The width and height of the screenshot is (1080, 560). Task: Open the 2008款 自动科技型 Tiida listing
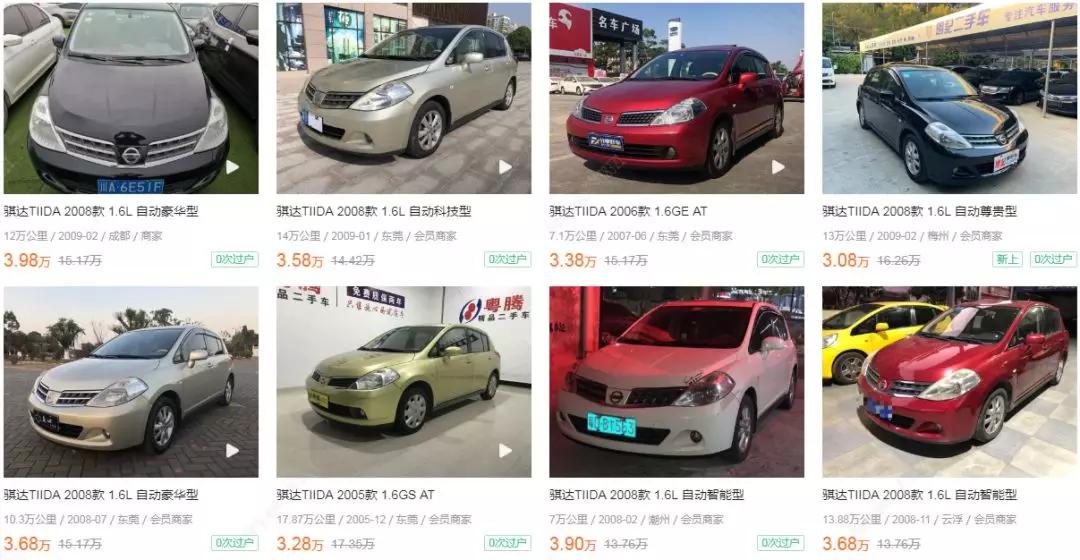pos(374,211)
